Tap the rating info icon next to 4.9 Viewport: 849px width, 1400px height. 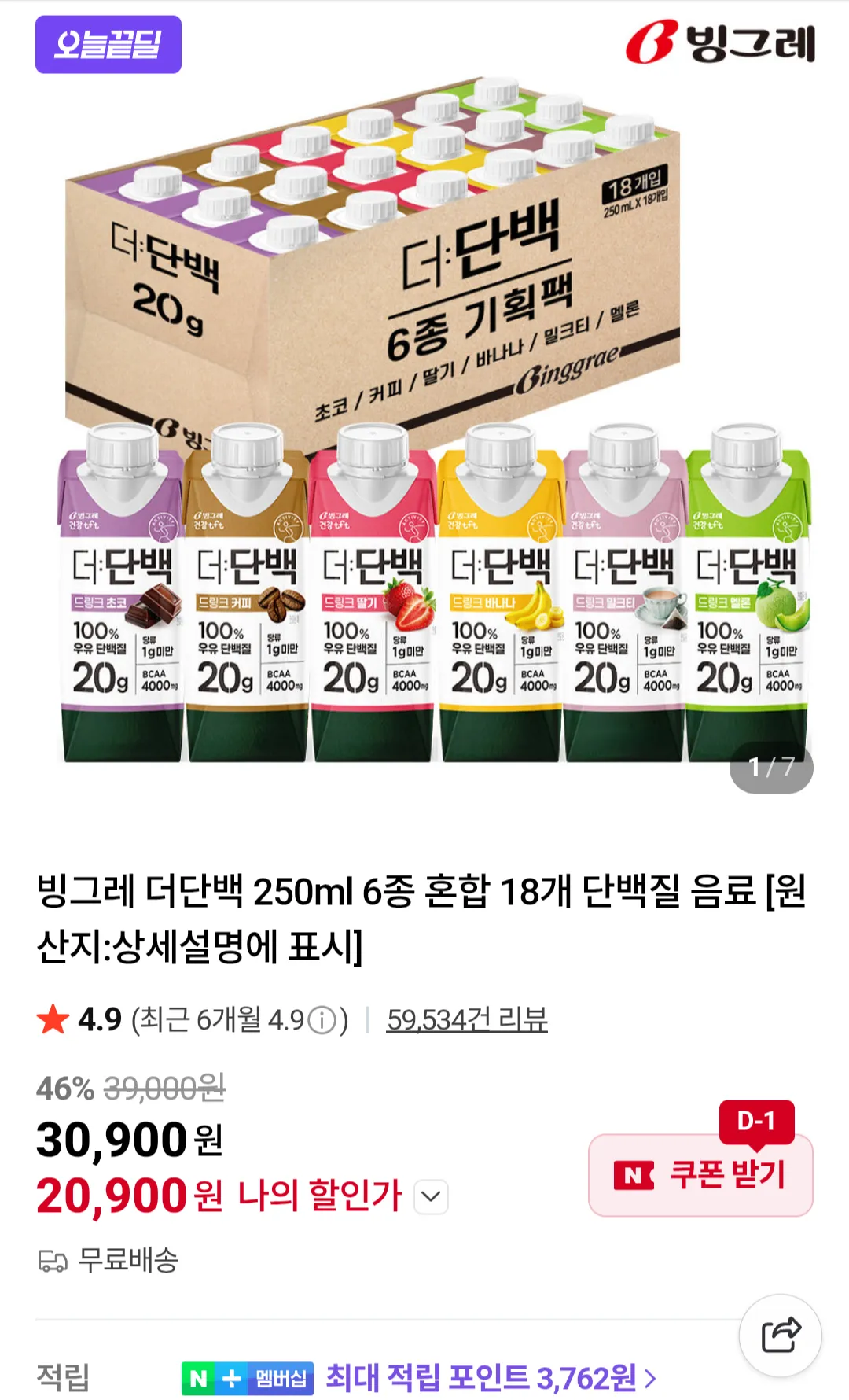tap(322, 1021)
